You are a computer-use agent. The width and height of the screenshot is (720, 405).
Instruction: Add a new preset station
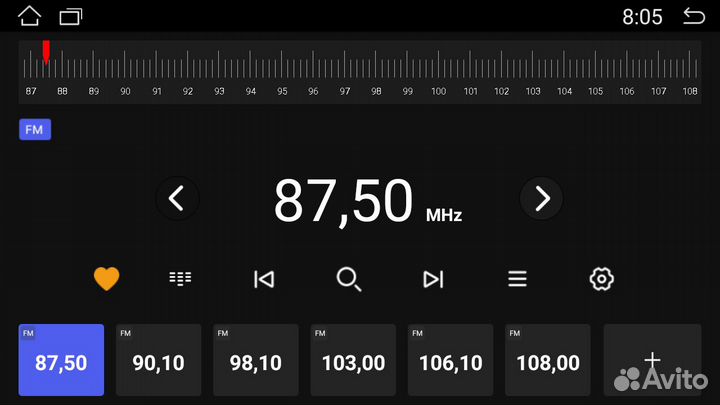click(x=651, y=360)
